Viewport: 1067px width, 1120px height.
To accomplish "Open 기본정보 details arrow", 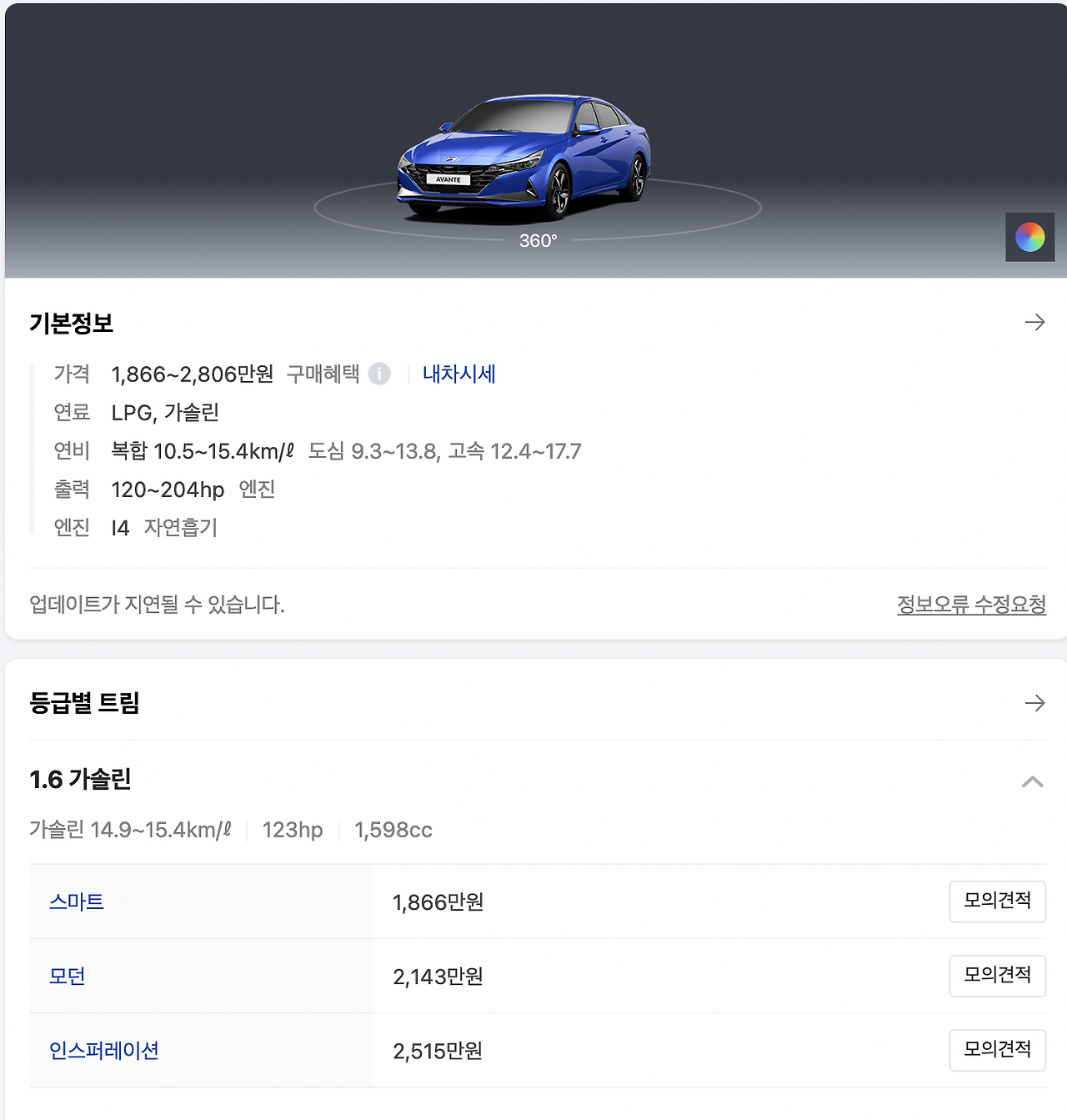I will 1034,323.
